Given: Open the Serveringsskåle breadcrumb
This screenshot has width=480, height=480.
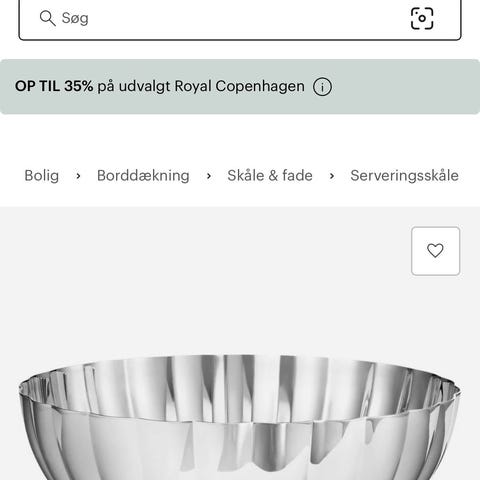Looking at the screenshot, I should click(404, 176).
